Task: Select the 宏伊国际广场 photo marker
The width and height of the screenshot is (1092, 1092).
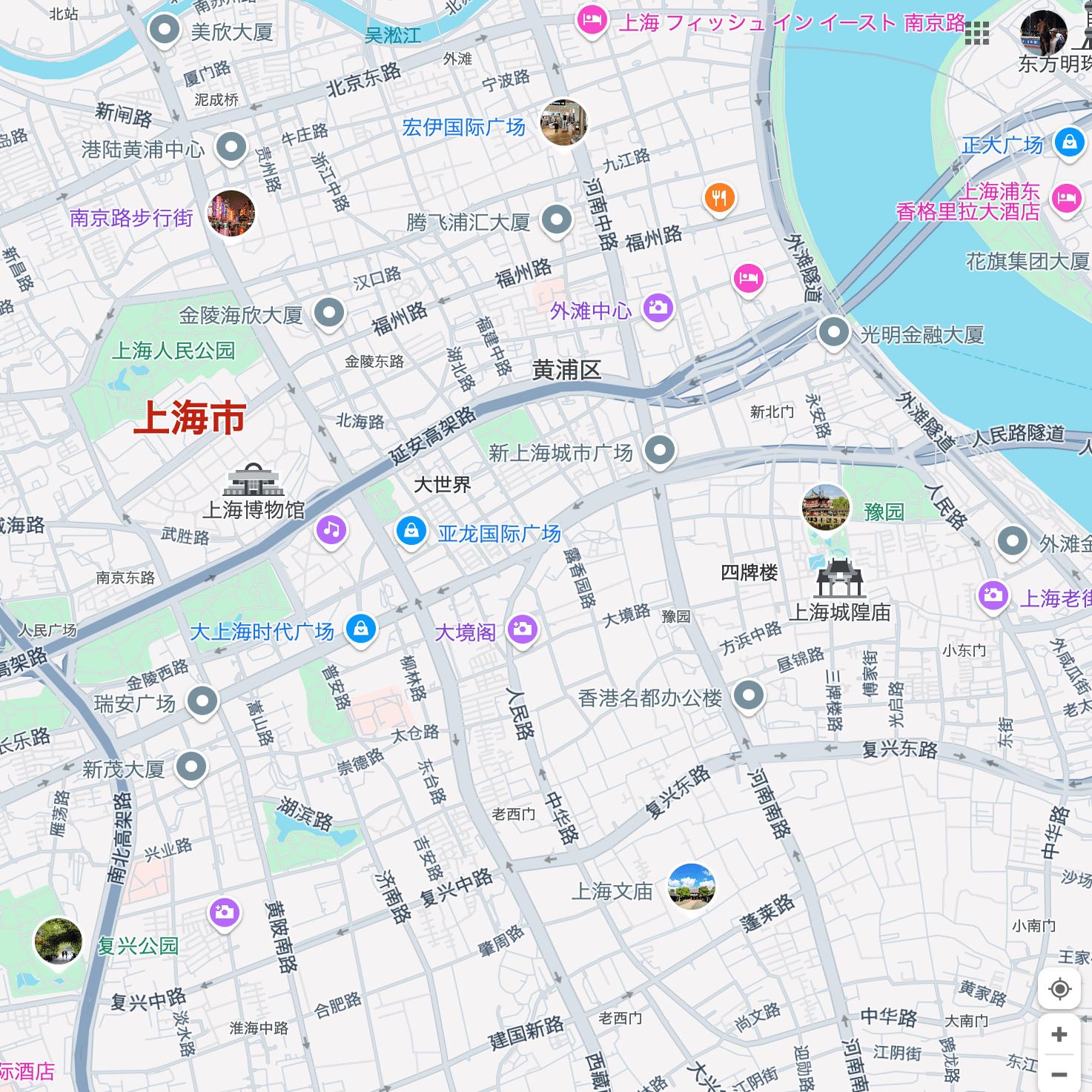Action: coord(563,122)
